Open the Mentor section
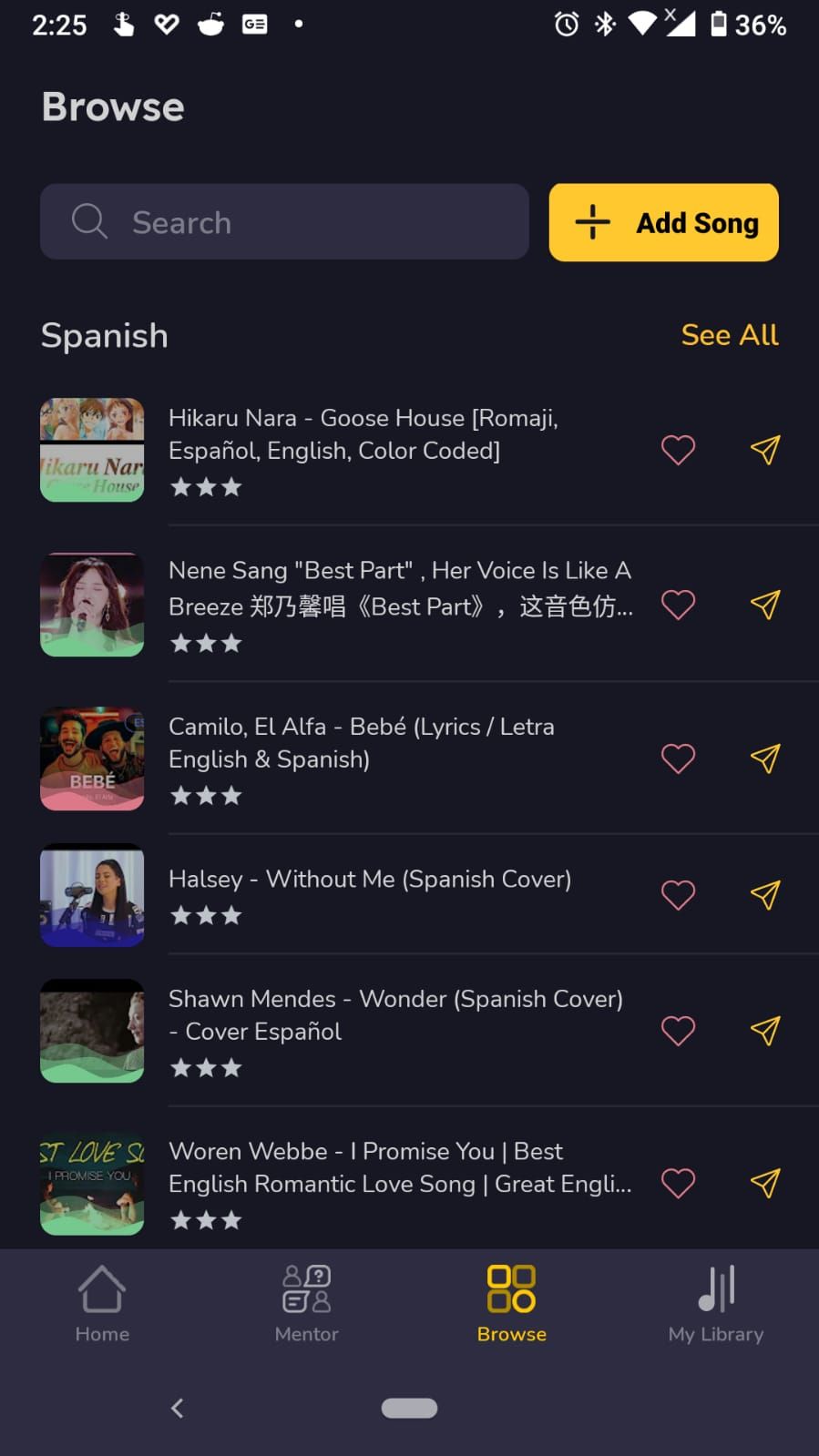 pyautogui.click(x=306, y=1302)
